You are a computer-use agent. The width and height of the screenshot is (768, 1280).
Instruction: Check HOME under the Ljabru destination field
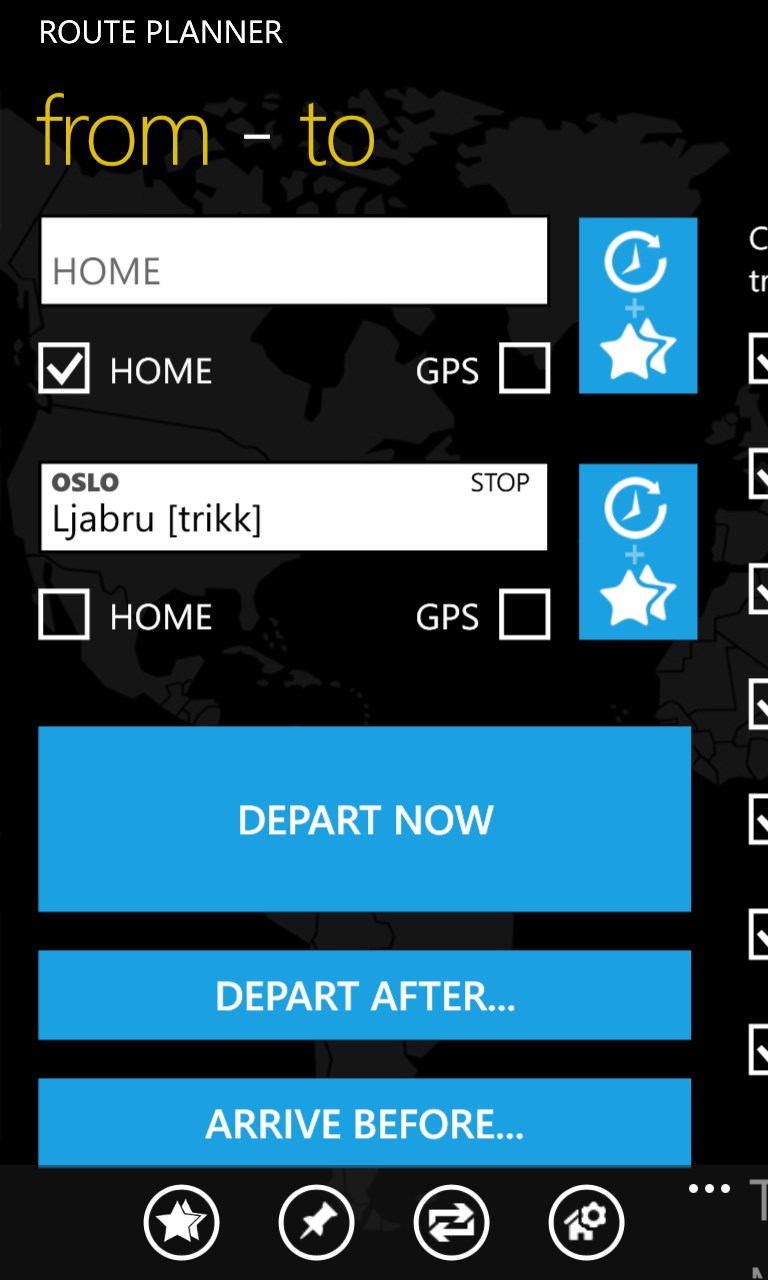[64, 614]
